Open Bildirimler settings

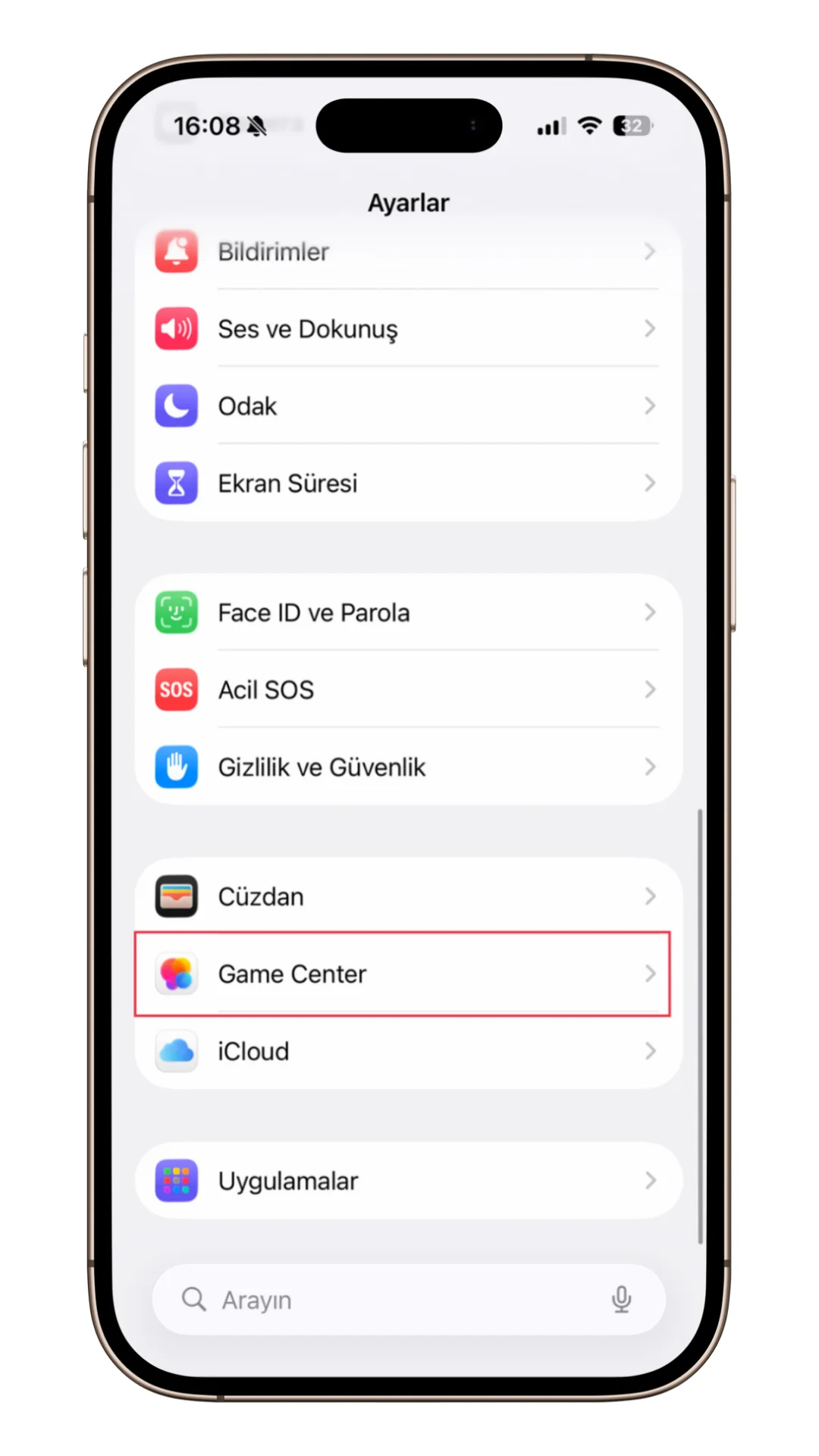[x=408, y=252]
